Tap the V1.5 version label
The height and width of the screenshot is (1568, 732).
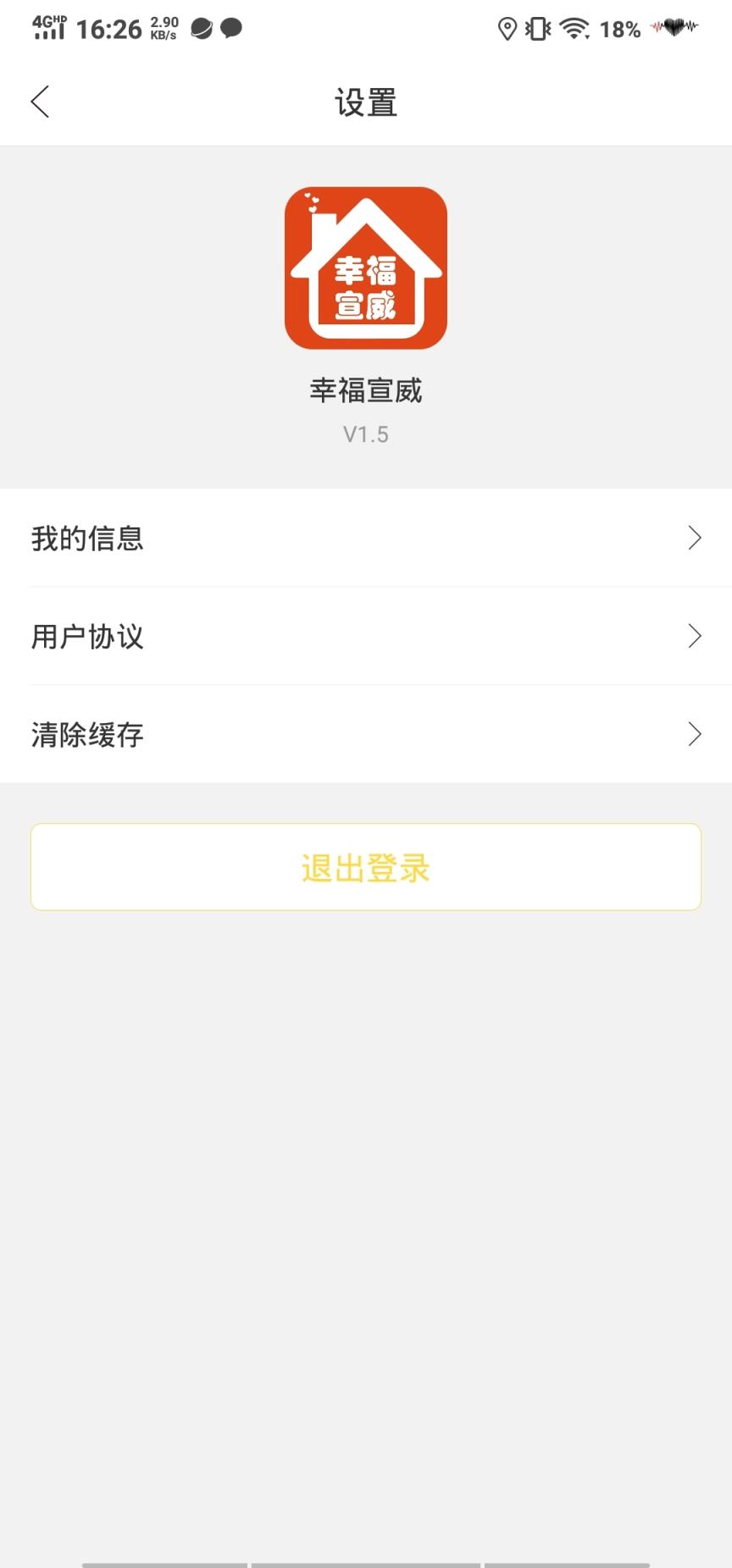click(366, 434)
